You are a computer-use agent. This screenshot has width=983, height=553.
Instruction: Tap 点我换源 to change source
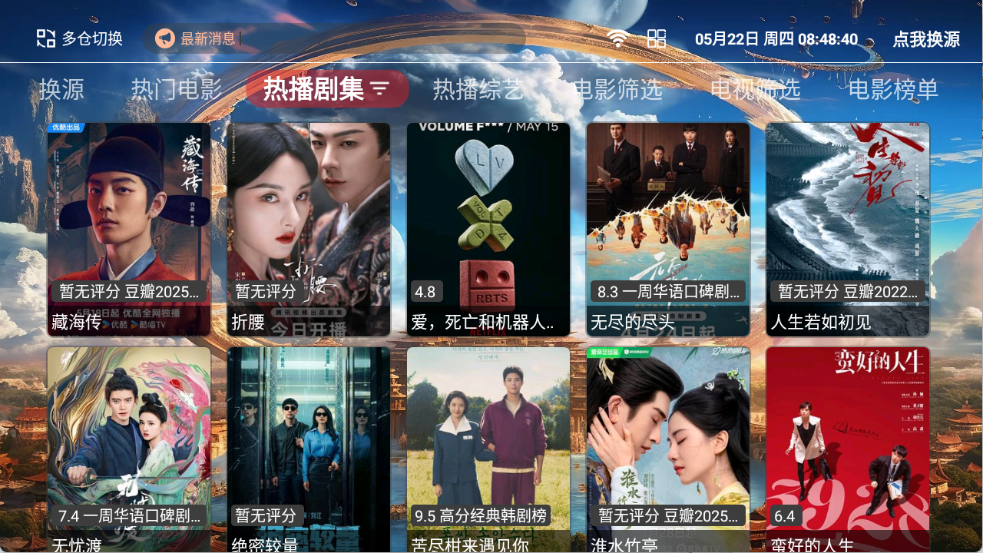tap(925, 39)
